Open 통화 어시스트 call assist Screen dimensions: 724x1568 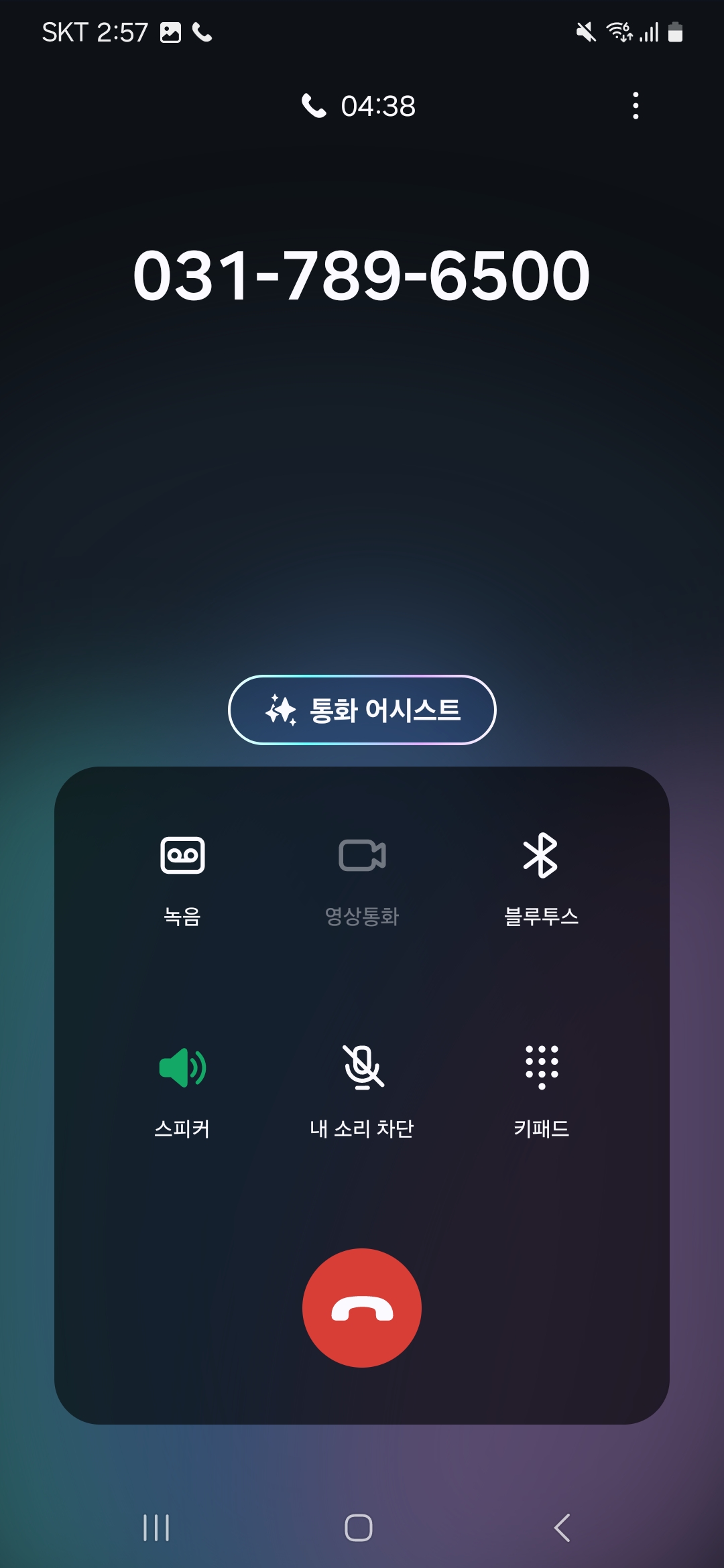[x=362, y=710]
